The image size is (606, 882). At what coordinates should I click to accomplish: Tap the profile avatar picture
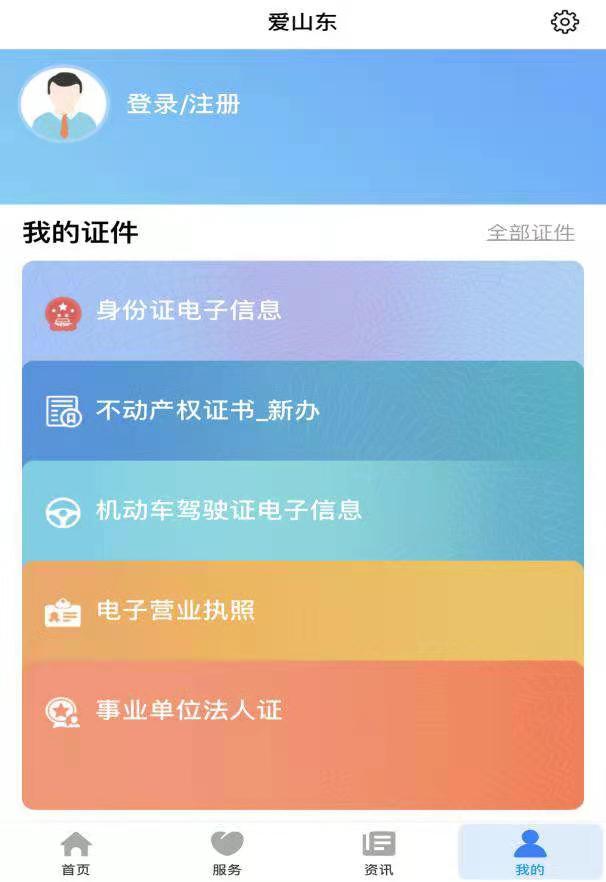(63, 104)
